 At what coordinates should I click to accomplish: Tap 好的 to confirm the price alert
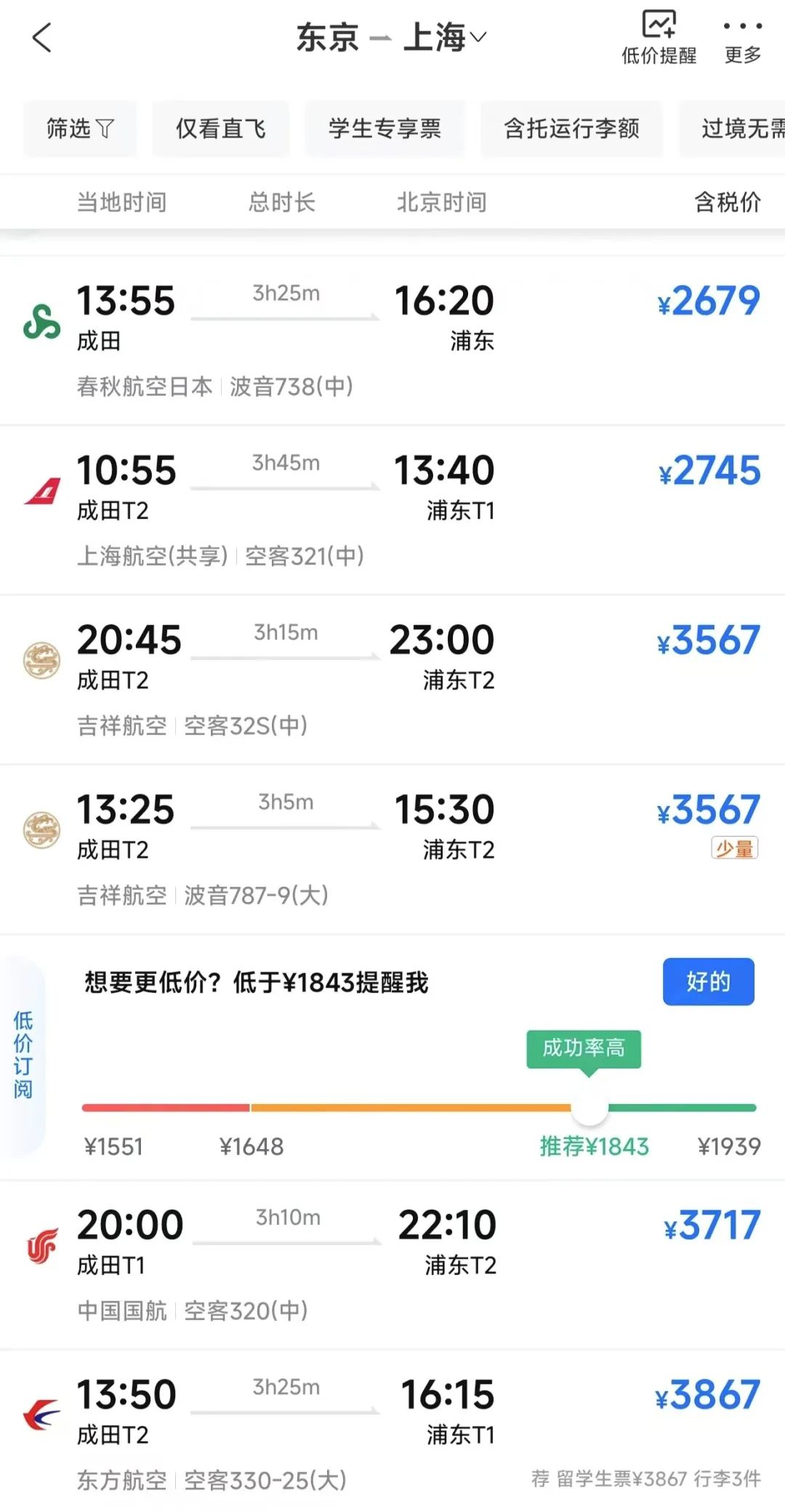tap(708, 982)
